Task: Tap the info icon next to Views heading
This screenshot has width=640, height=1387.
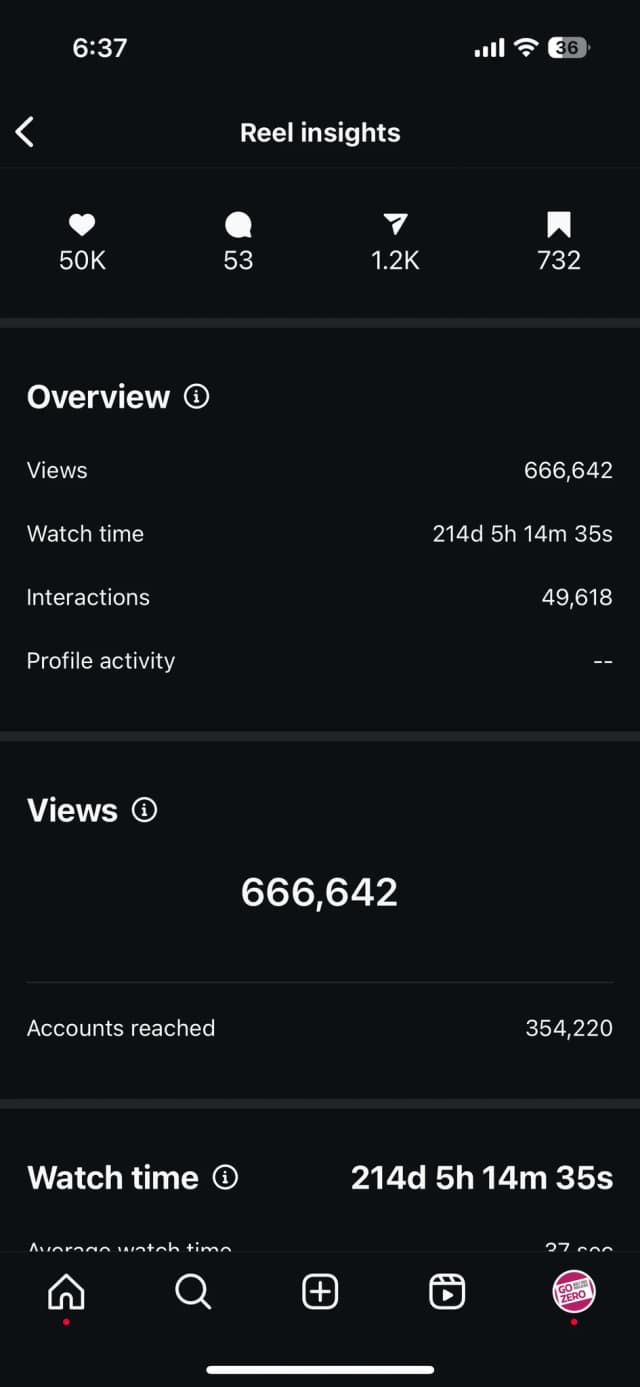Action: 145,810
